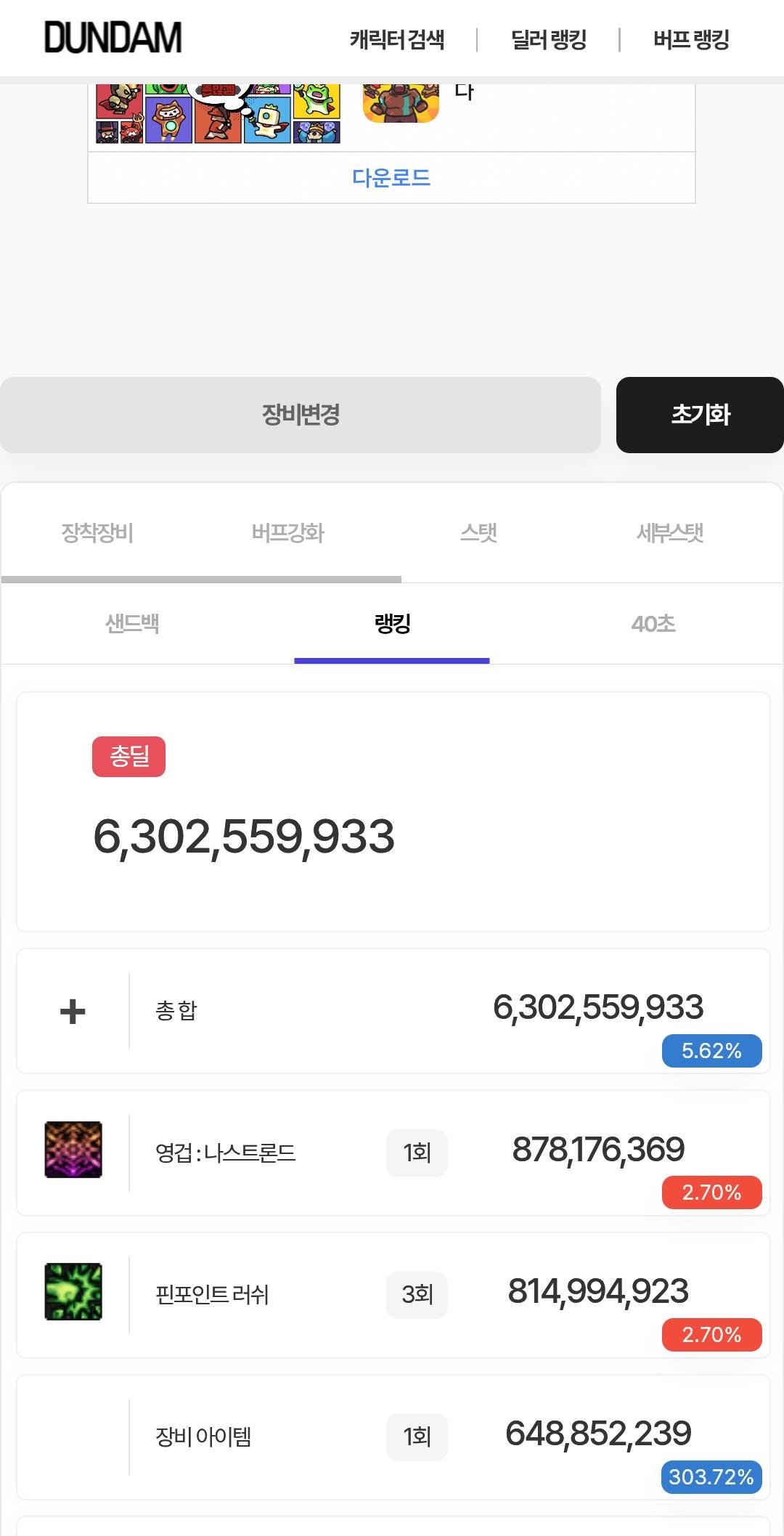The image size is (784, 1536).
Task: Tap the 다운로드 ad link
Action: (x=391, y=178)
